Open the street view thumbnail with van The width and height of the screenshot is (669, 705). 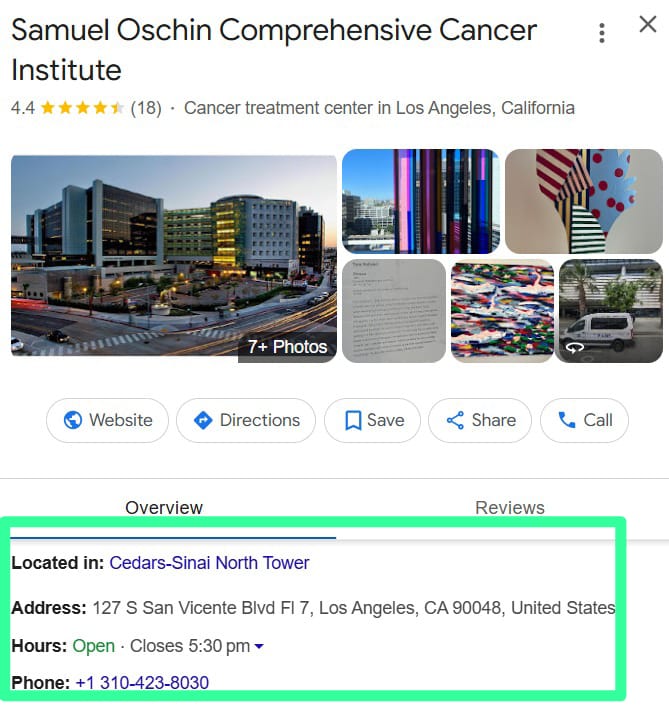click(x=610, y=311)
